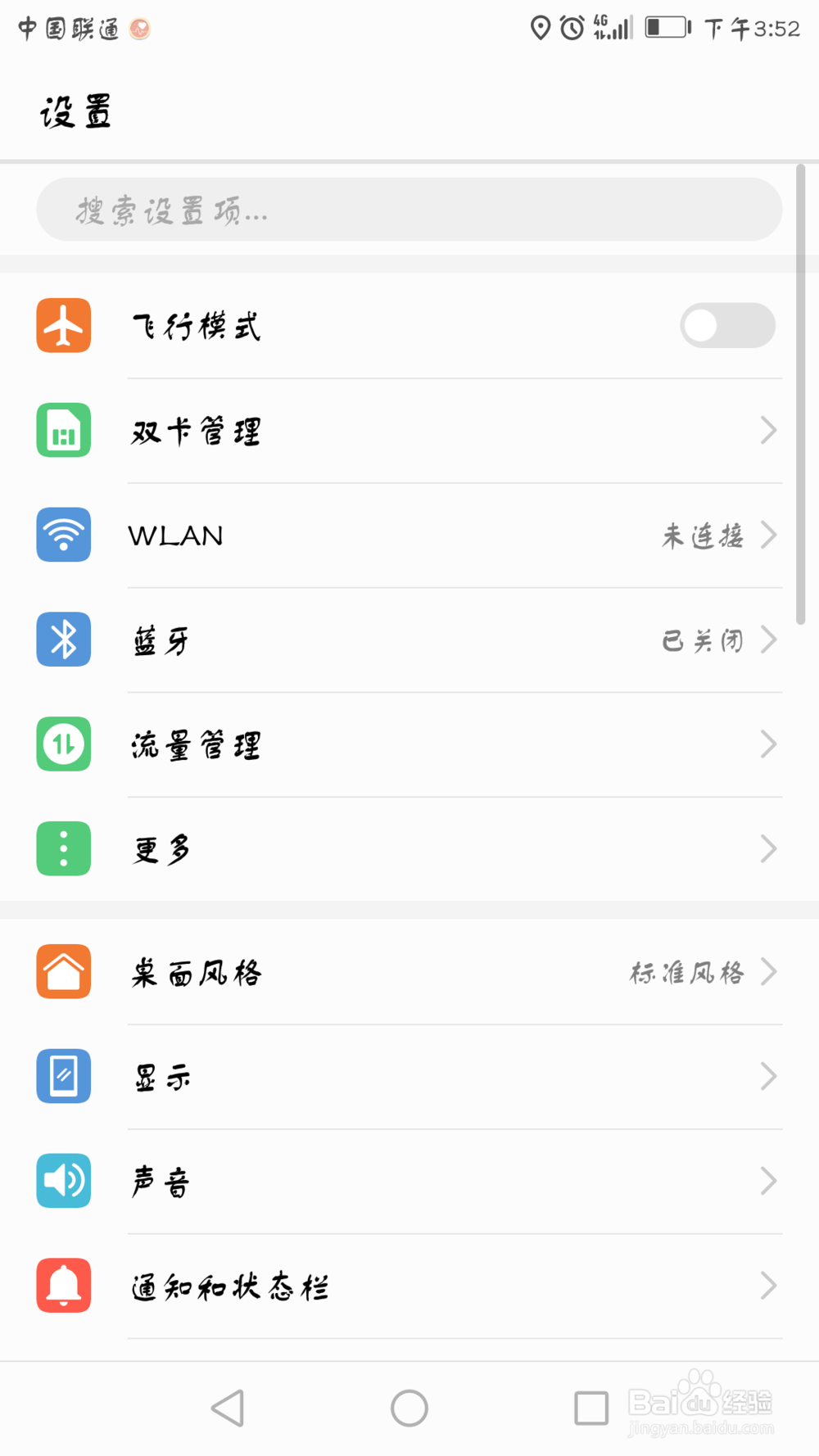The image size is (819, 1456).
Task: Open 双卡管理 dual SIM settings
Action: (409, 431)
